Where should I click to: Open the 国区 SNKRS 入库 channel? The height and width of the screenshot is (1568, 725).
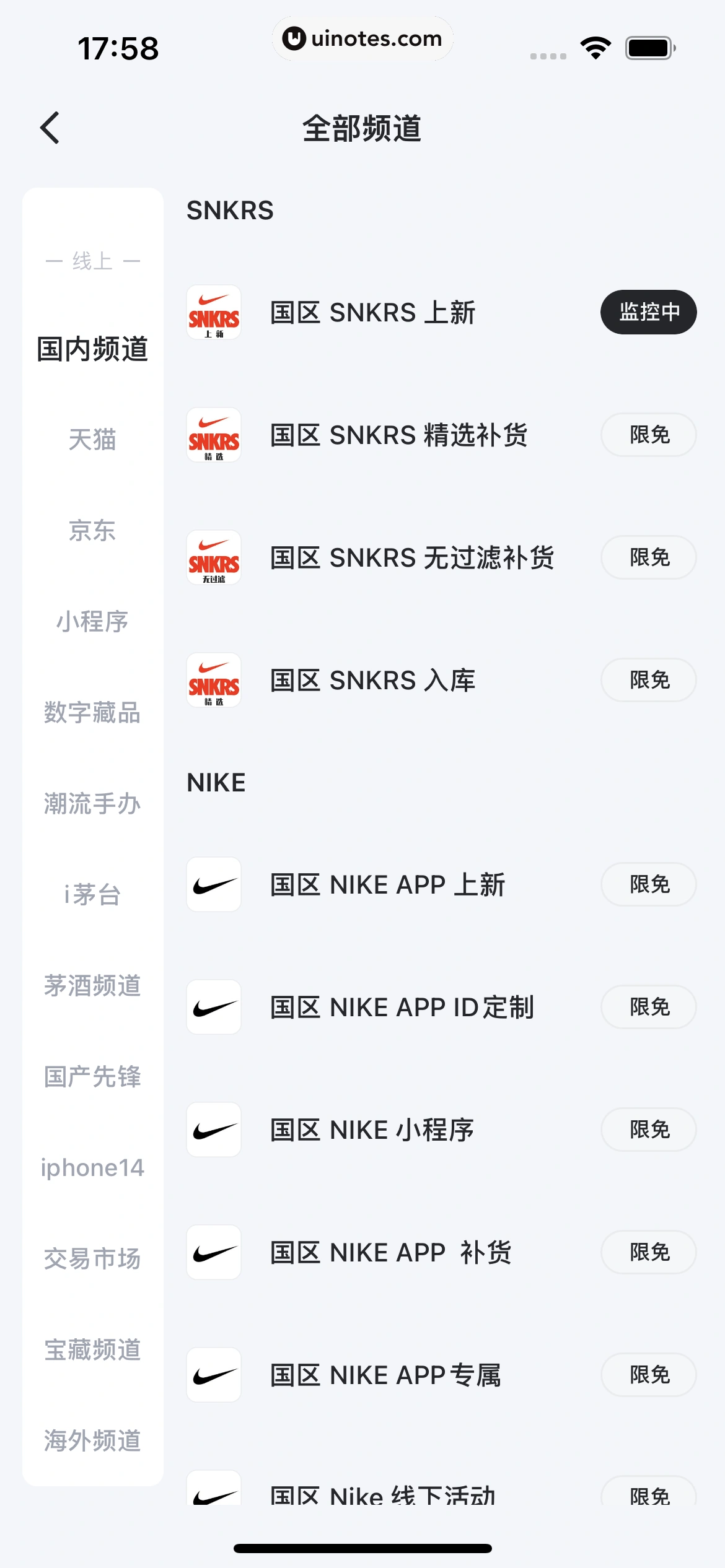[372, 681]
